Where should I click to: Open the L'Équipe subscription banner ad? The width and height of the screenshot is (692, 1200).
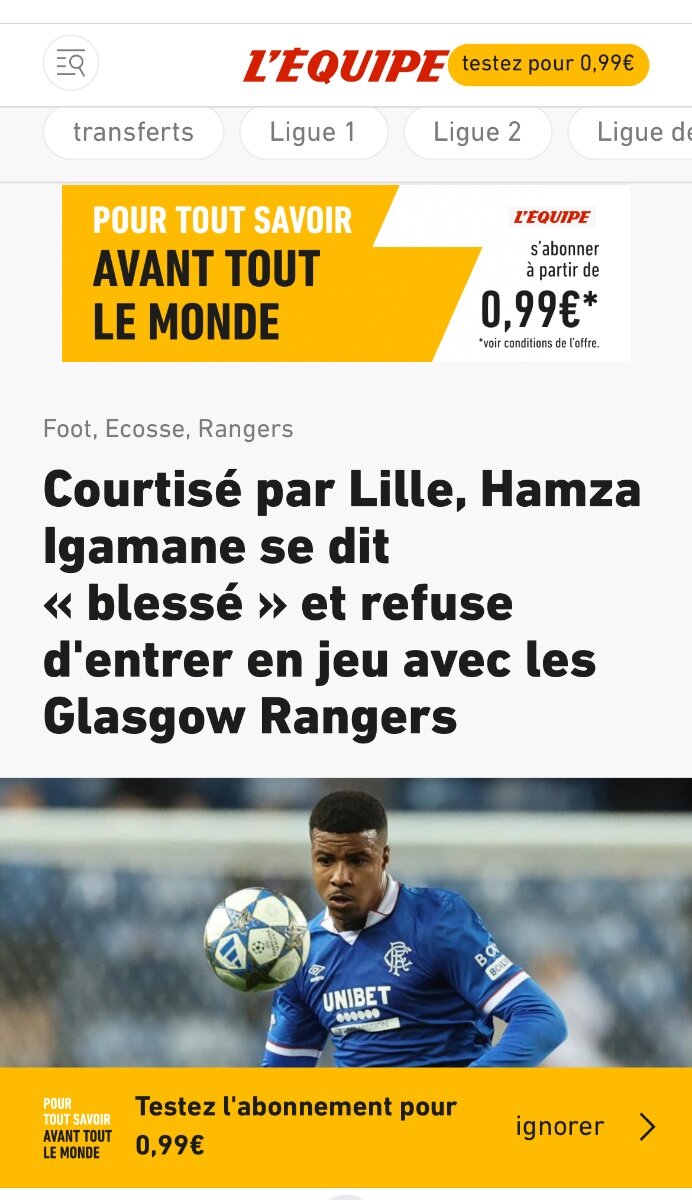[x=346, y=273]
